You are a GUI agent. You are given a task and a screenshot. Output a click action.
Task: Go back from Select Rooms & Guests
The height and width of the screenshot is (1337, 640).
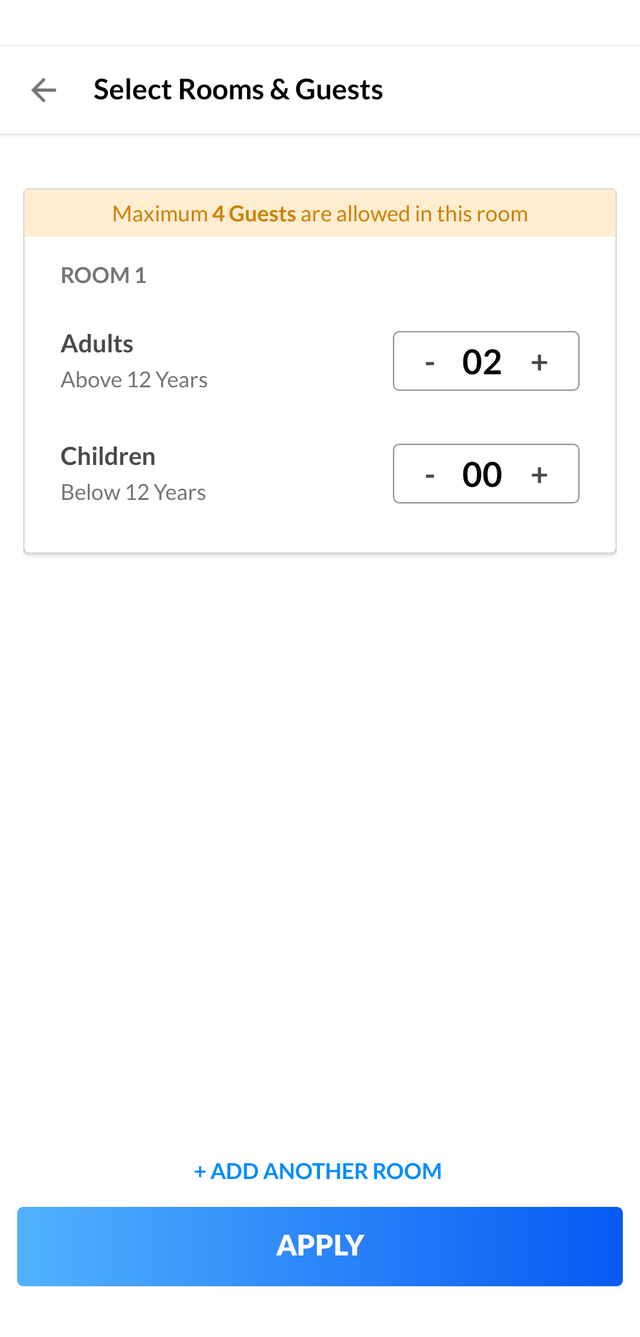pyautogui.click(x=44, y=90)
